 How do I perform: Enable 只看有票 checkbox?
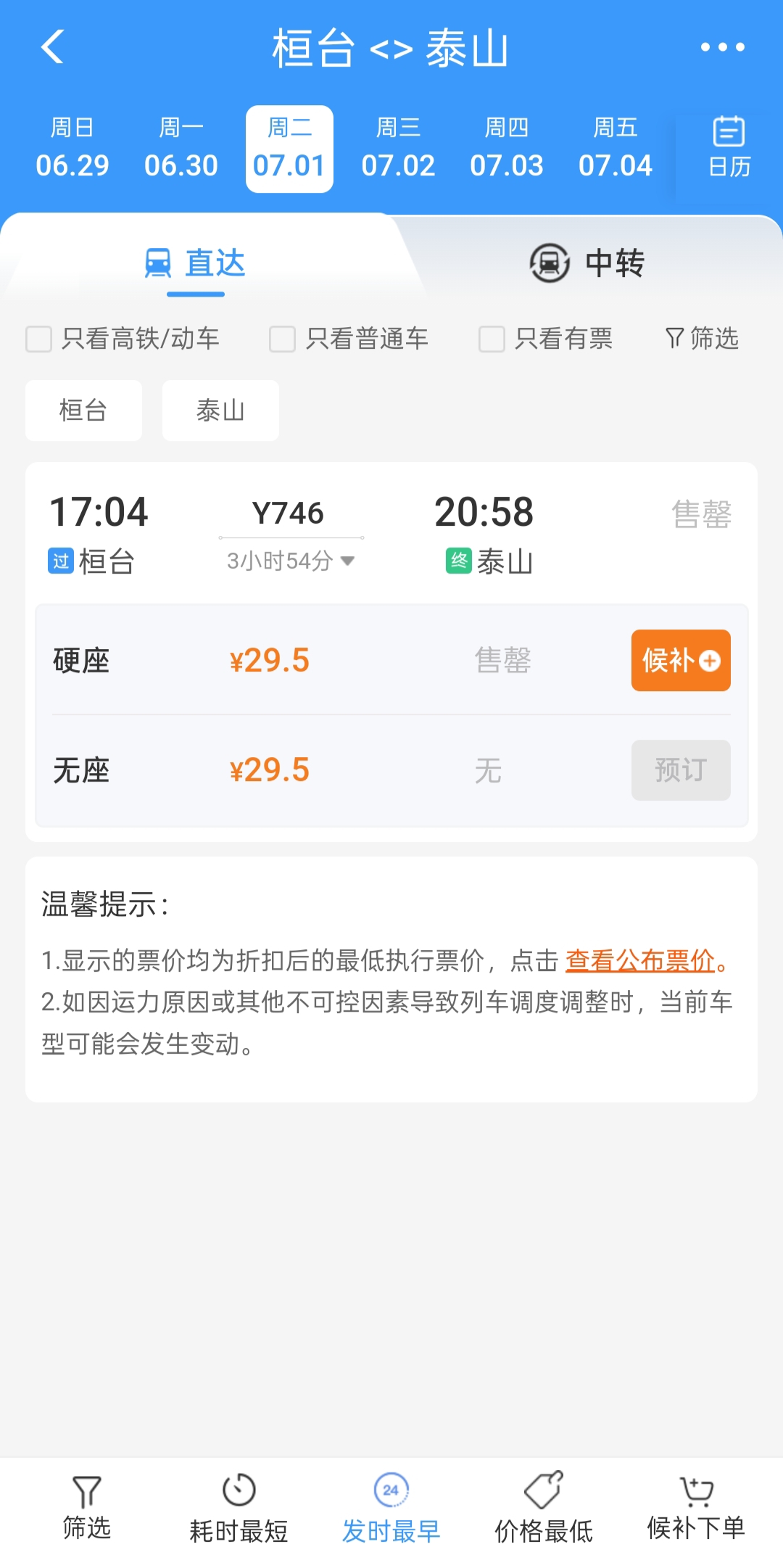pos(547,339)
